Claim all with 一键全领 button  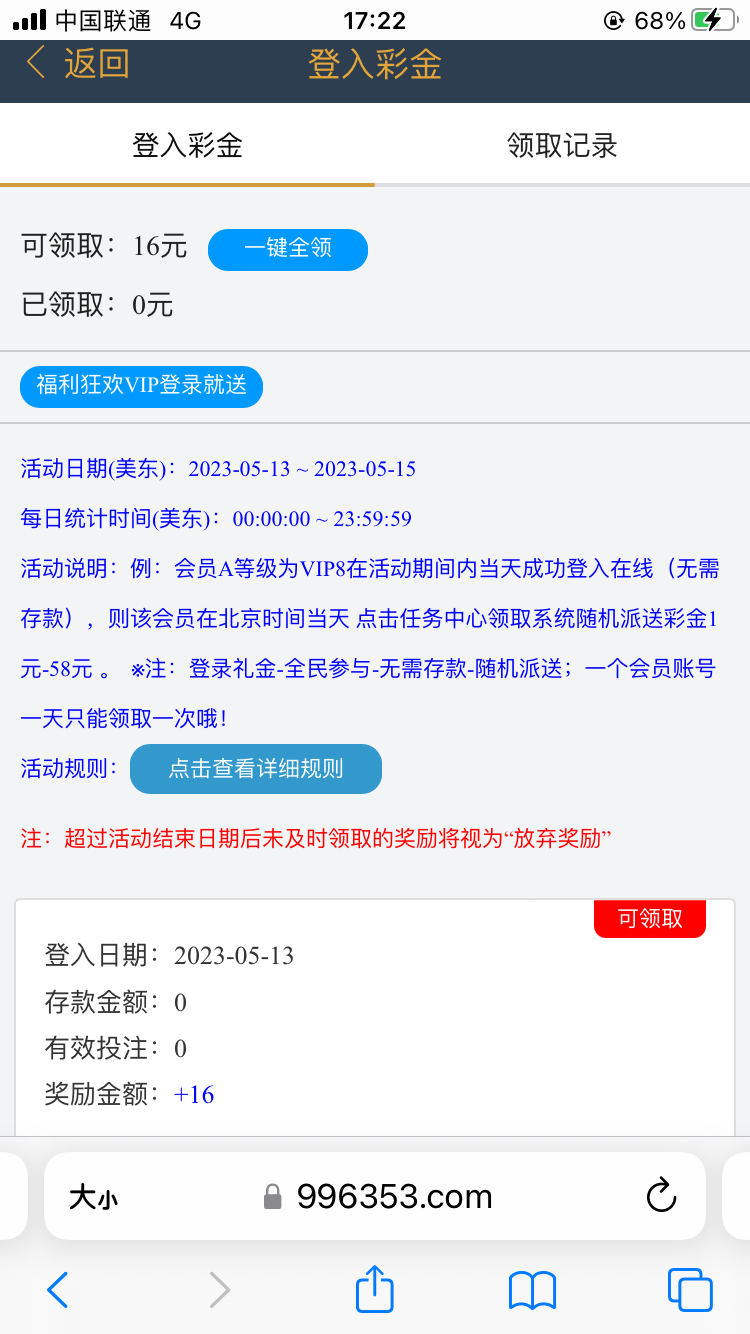[x=288, y=249]
